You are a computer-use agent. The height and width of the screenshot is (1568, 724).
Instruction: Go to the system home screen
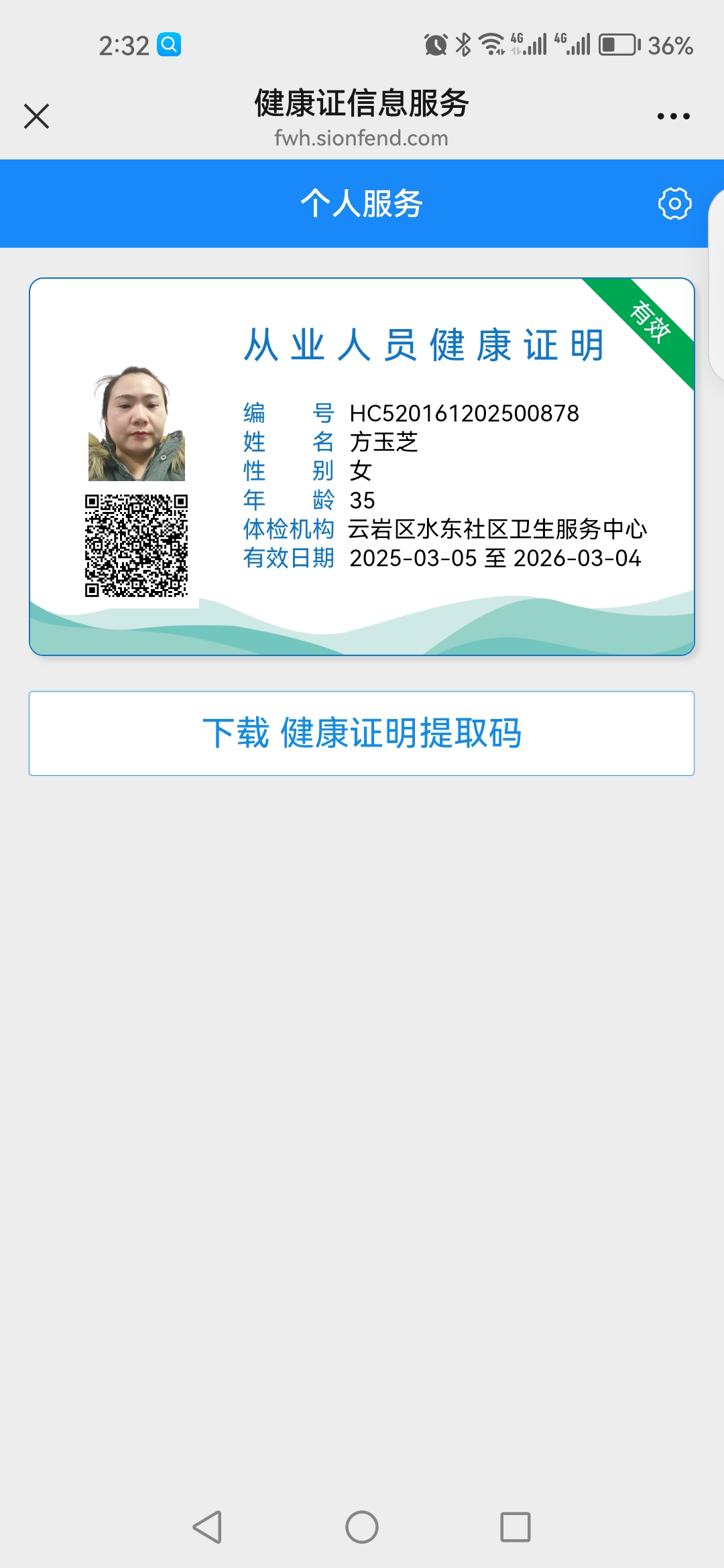pos(361,1527)
